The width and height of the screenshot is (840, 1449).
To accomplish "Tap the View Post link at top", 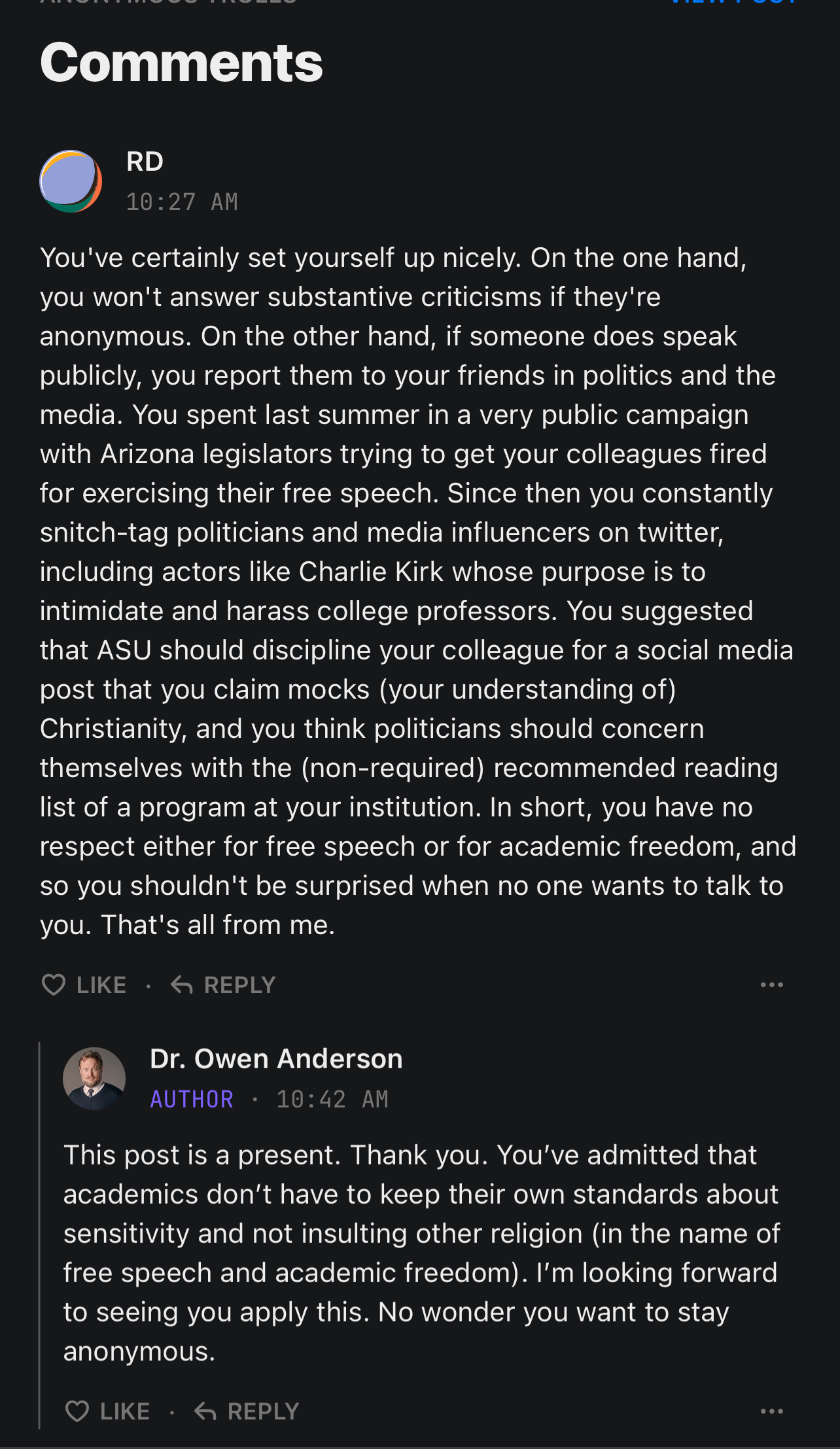I will [x=733, y=2].
